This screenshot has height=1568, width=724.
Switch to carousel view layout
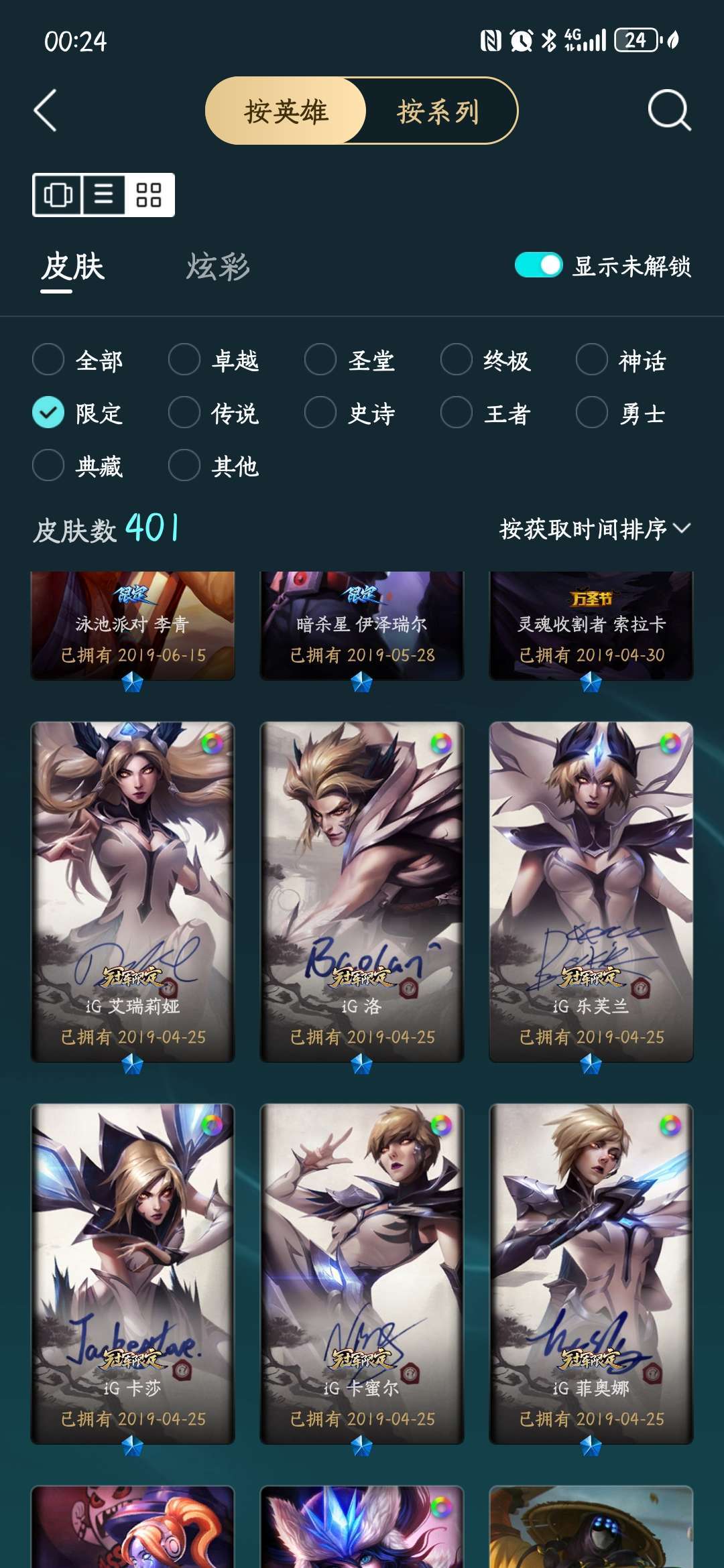pyautogui.click(x=57, y=196)
